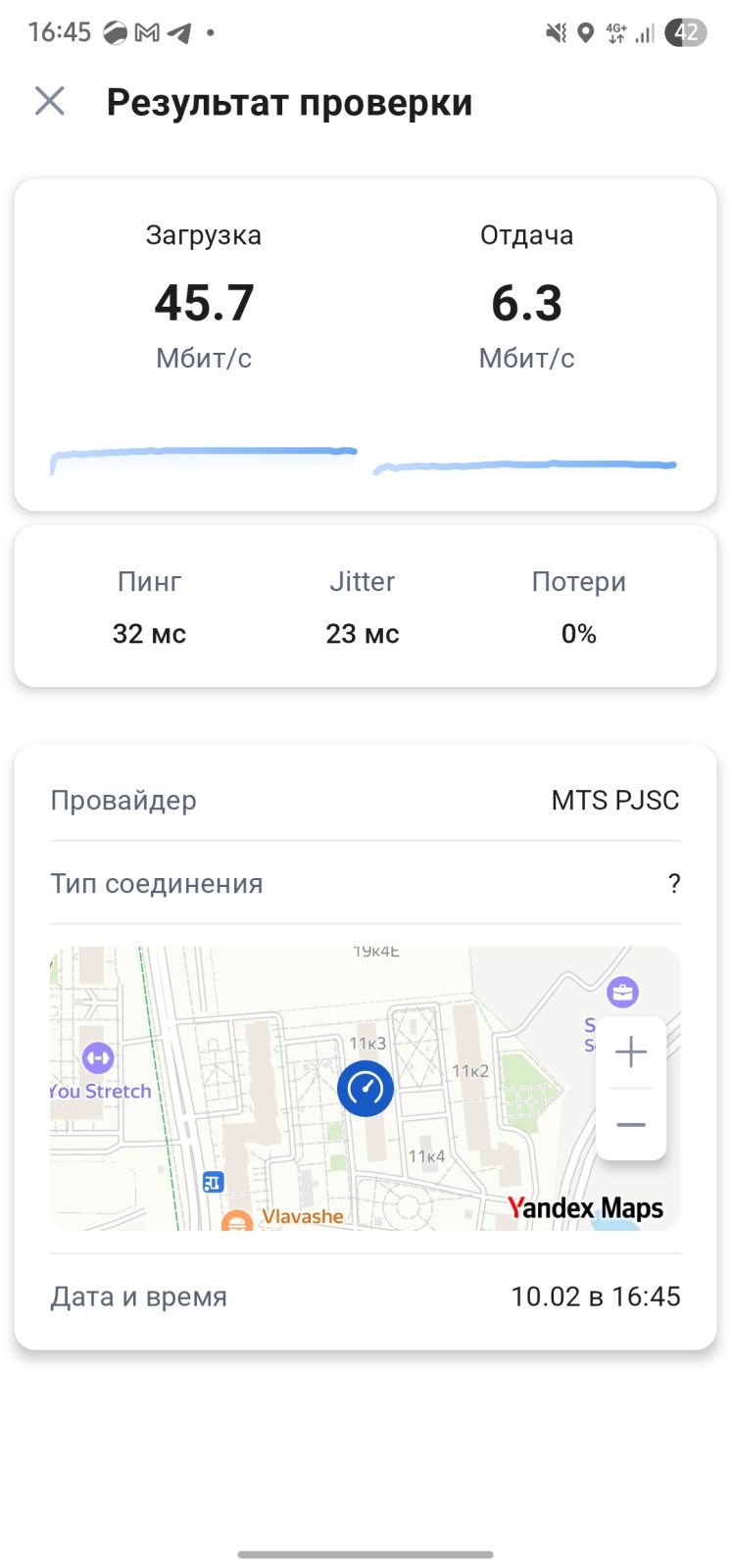731x1568 pixels.
Task: Close the check result screen
Action: coord(50,101)
